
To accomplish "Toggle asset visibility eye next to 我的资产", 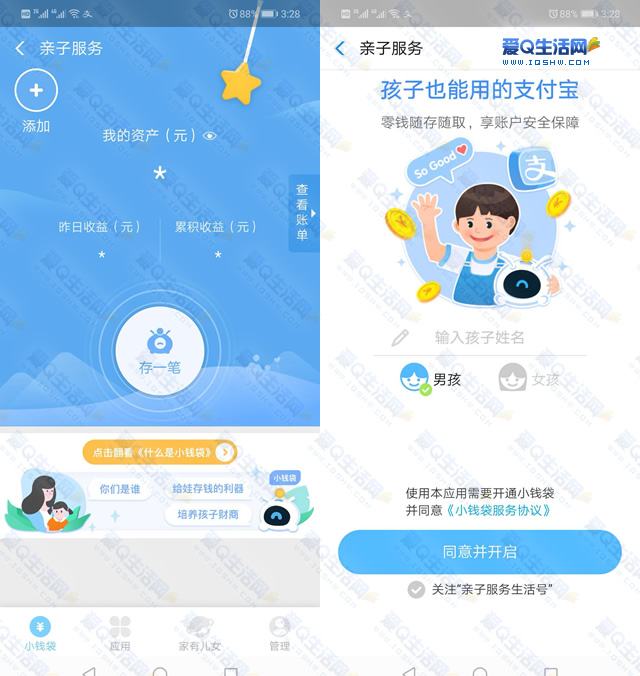I will 210,136.
